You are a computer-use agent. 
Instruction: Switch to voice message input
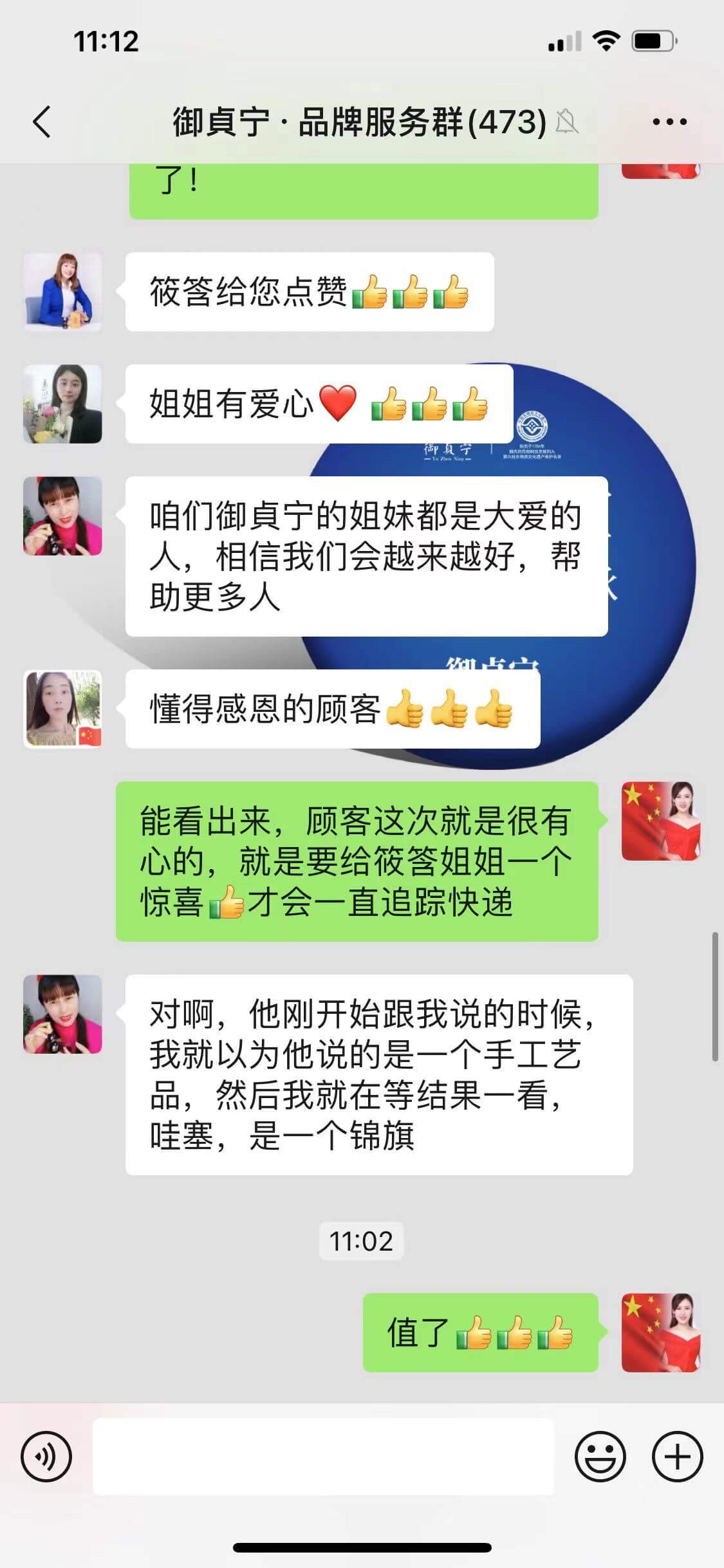coord(46,1456)
